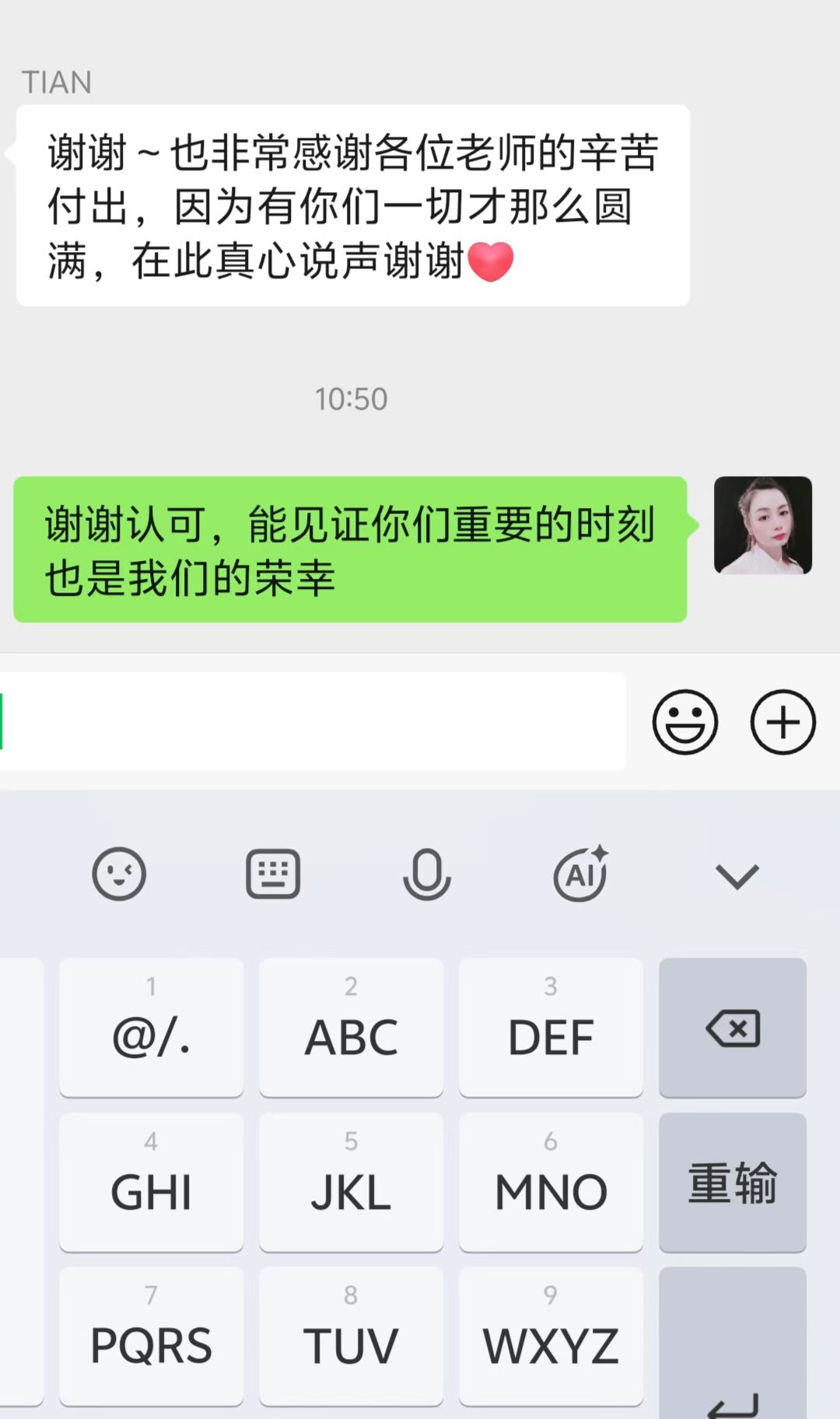Open the plus attachment menu
Screen dimensions: 840x1419
pos(782,722)
